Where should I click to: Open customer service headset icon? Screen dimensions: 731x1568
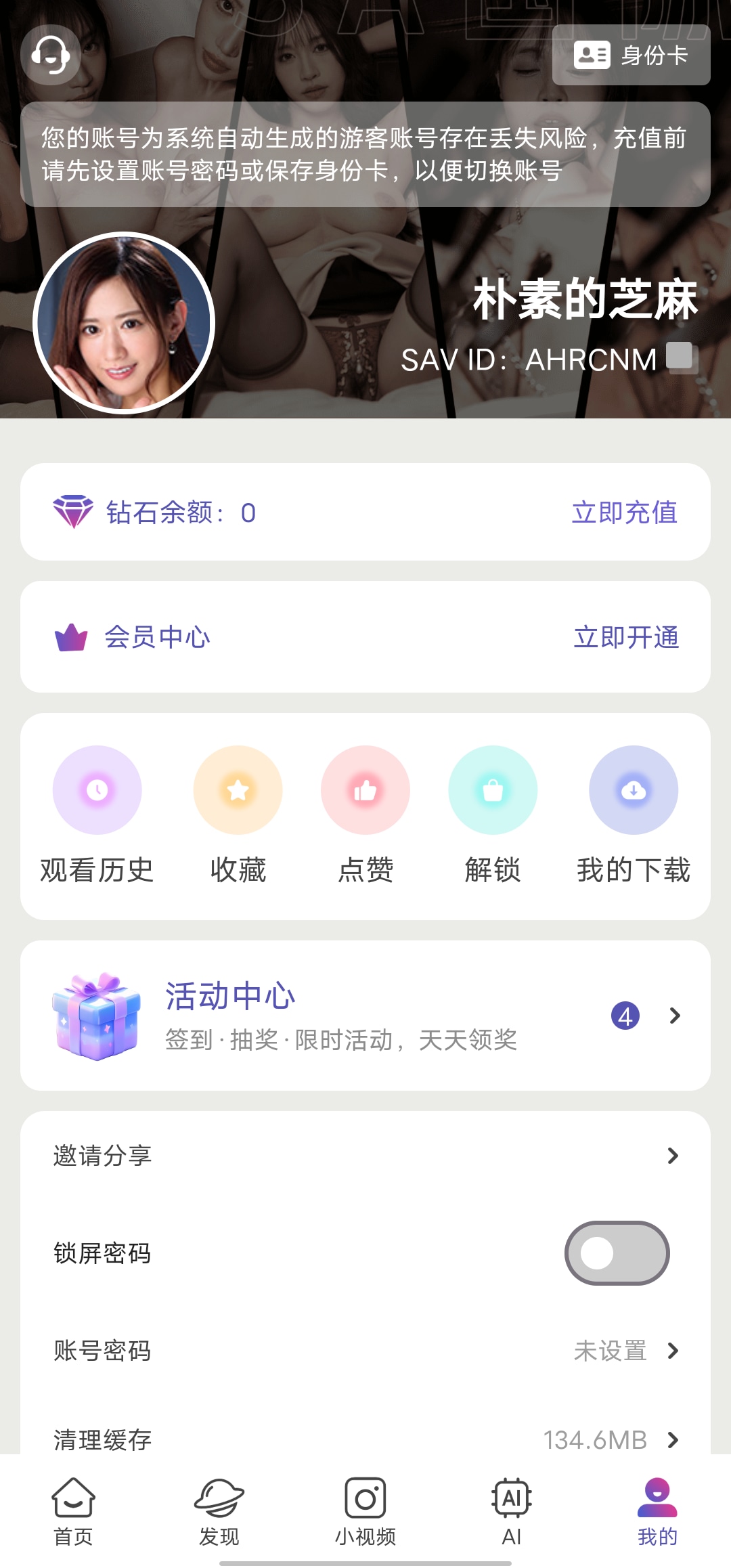(x=51, y=55)
